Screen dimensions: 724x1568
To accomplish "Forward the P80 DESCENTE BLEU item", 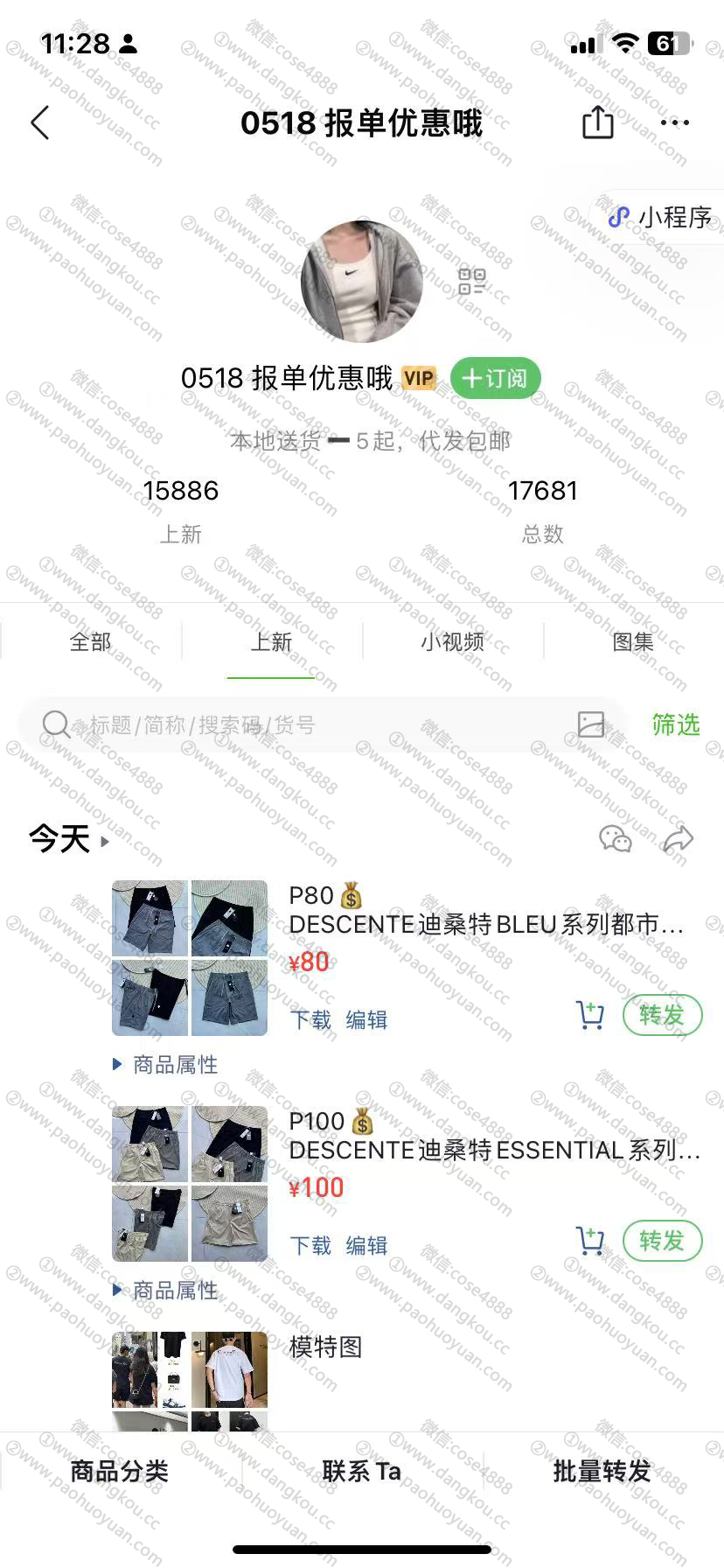I will (x=662, y=1015).
